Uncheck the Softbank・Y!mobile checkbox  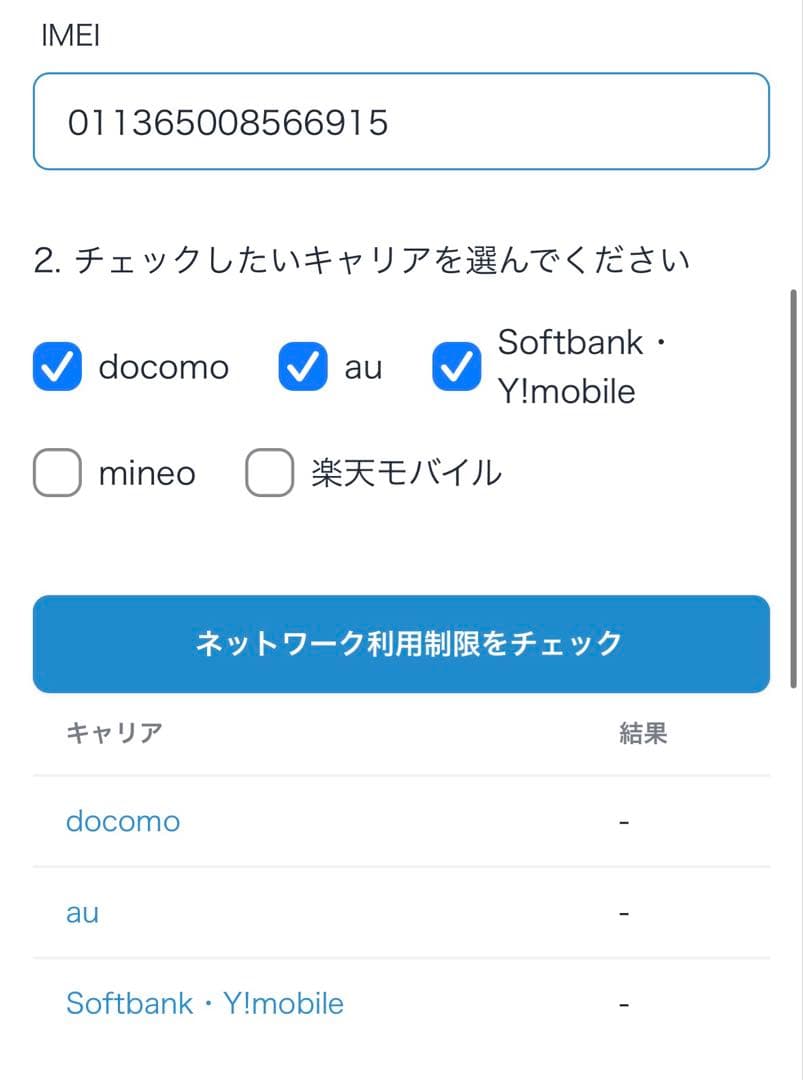pyautogui.click(x=455, y=367)
